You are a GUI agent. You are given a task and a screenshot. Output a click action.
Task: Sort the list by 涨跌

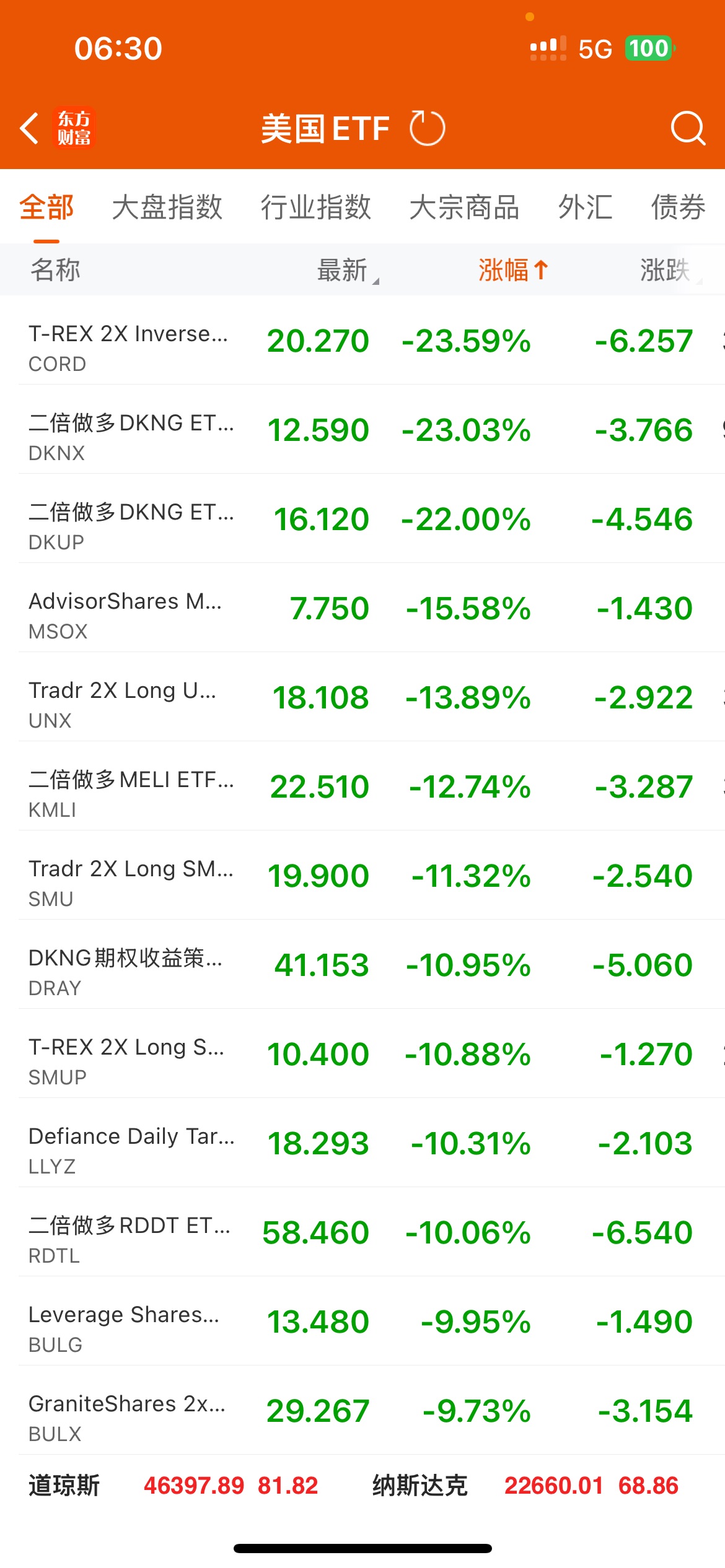coord(666,270)
